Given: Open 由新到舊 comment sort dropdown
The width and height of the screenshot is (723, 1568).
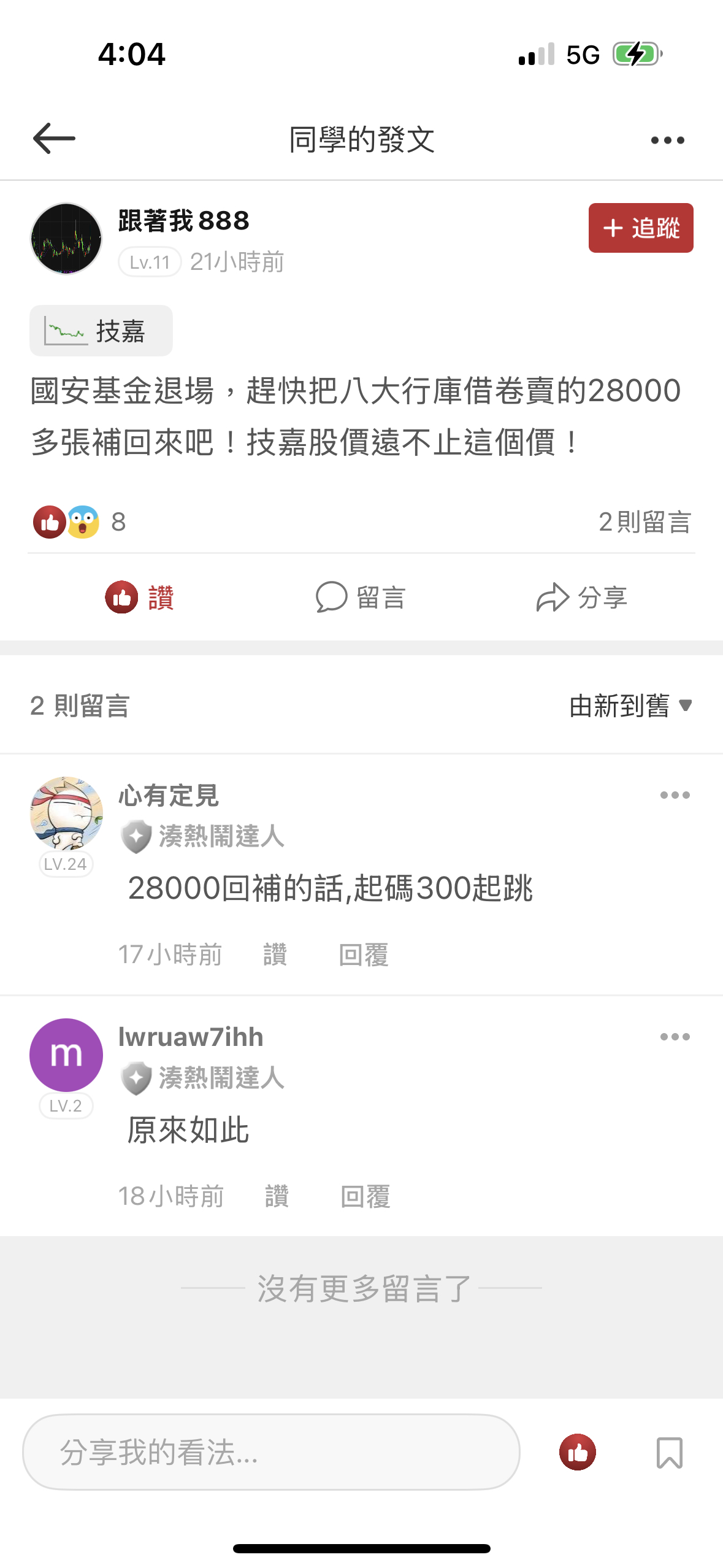Looking at the screenshot, I should click(x=630, y=706).
